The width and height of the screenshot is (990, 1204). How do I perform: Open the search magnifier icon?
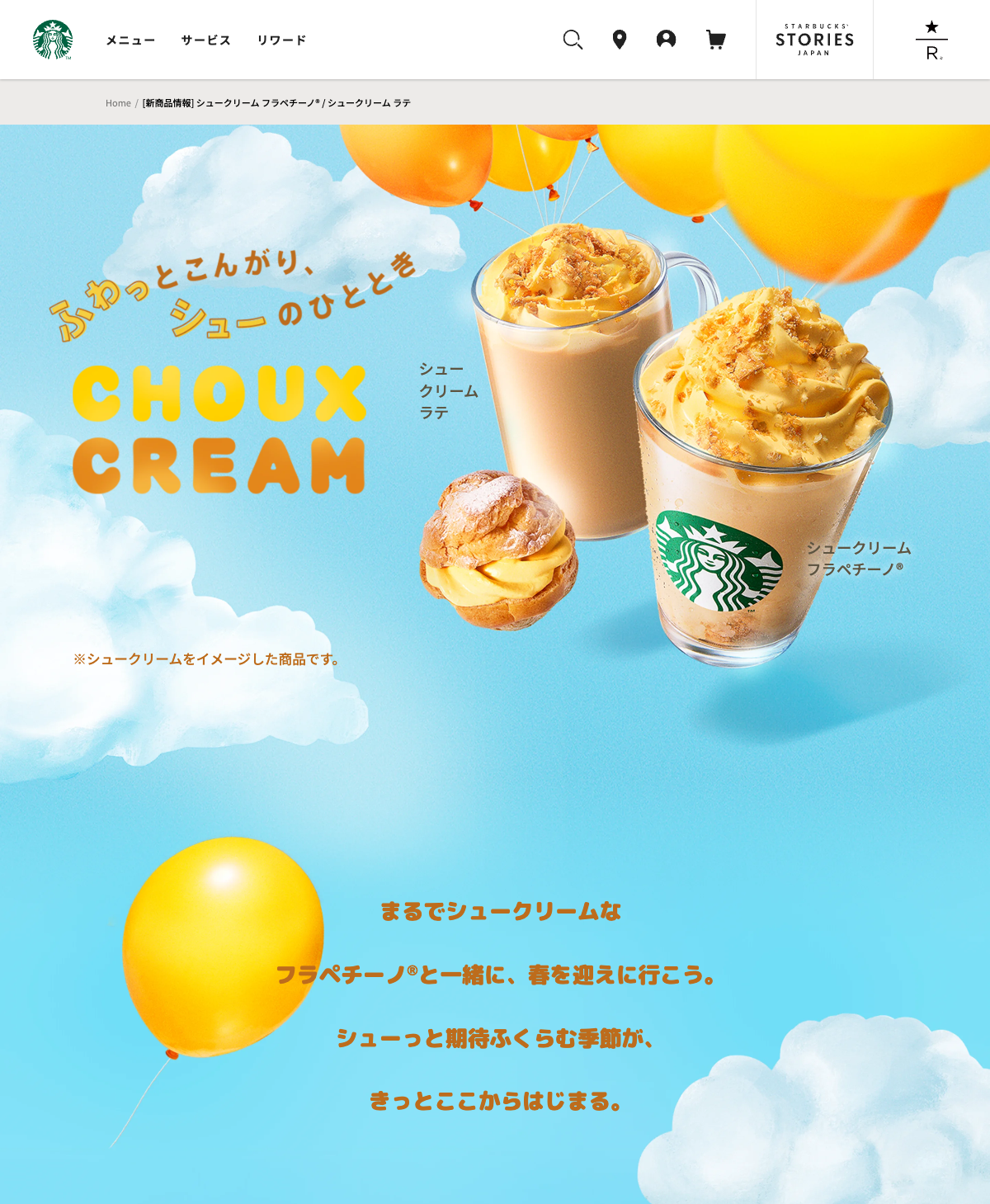pos(573,40)
